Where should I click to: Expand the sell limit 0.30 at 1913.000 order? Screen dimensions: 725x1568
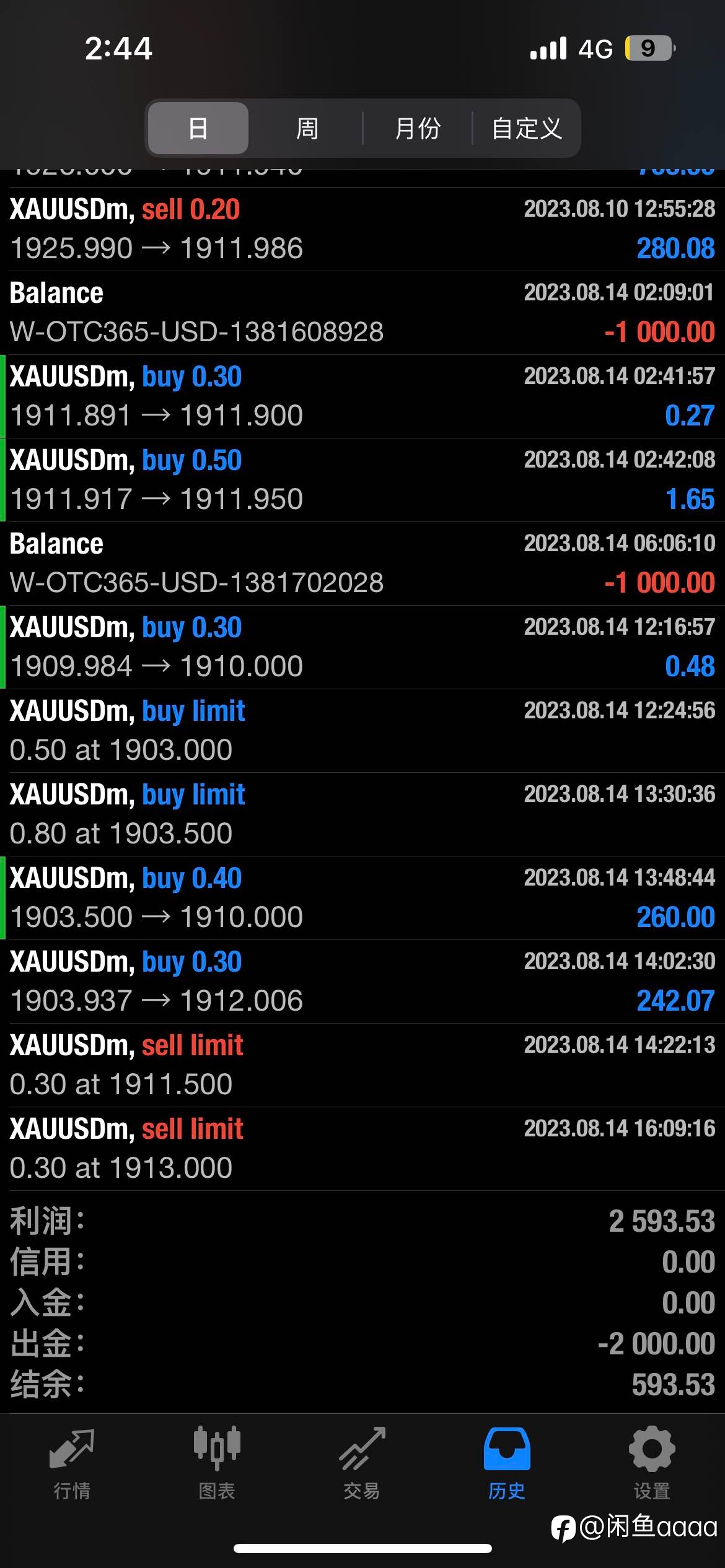pos(362,1149)
